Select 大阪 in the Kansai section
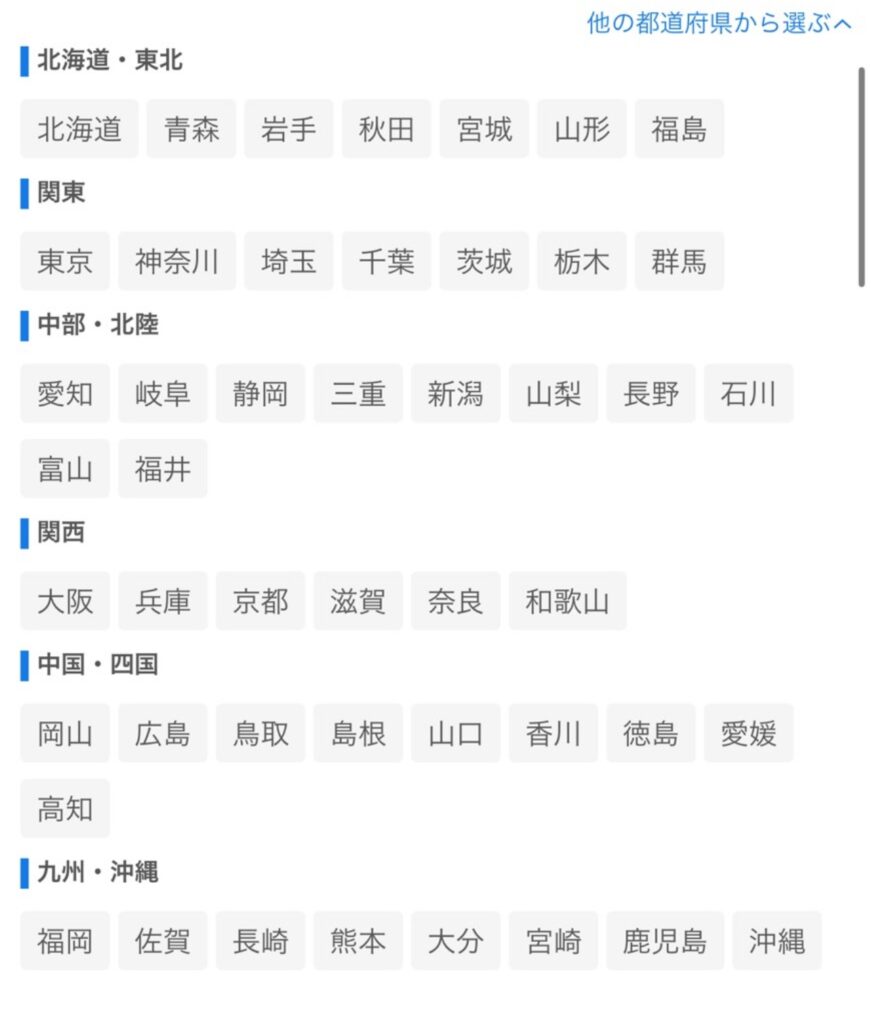Image resolution: width=871 pixels, height=1024 pixels. (65, 601)
